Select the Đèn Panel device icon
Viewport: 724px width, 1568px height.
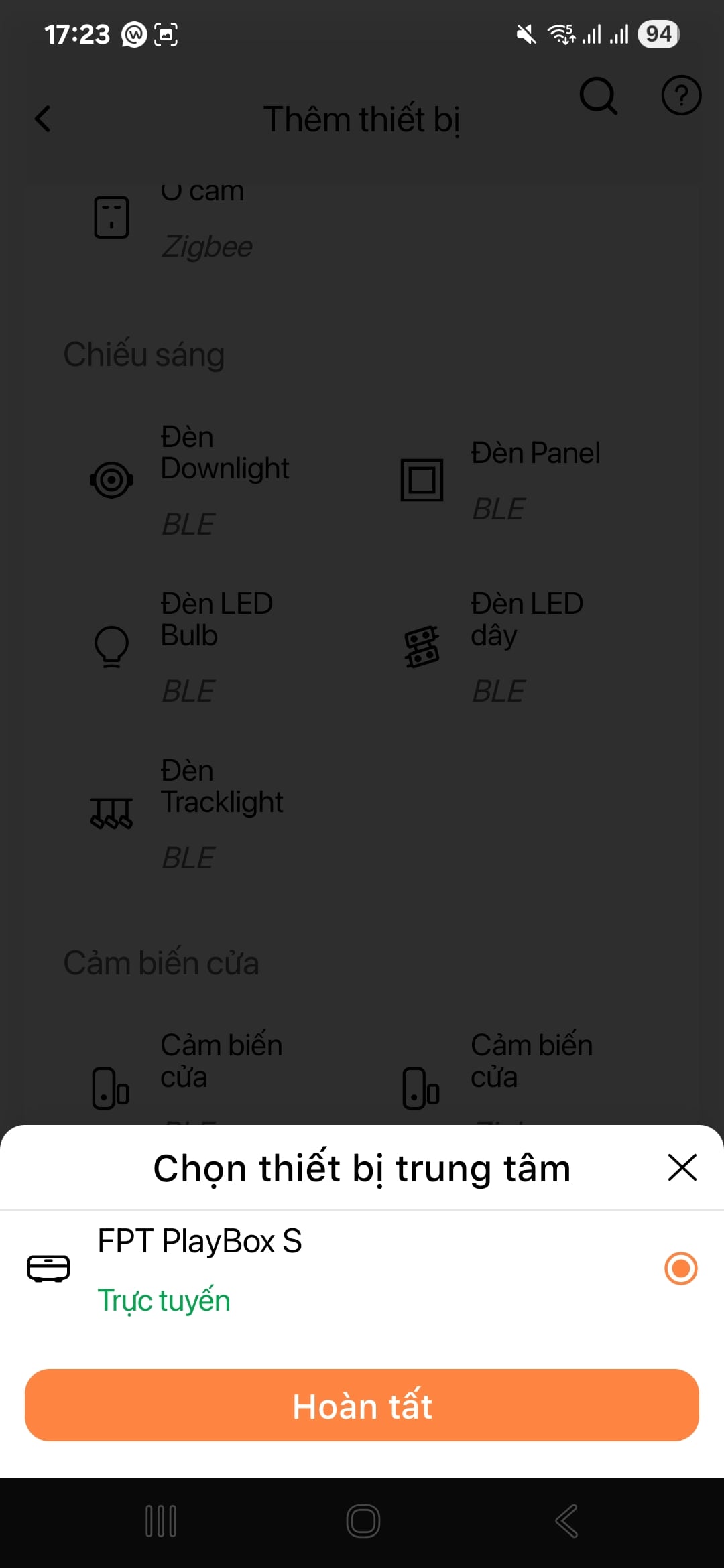422,478
